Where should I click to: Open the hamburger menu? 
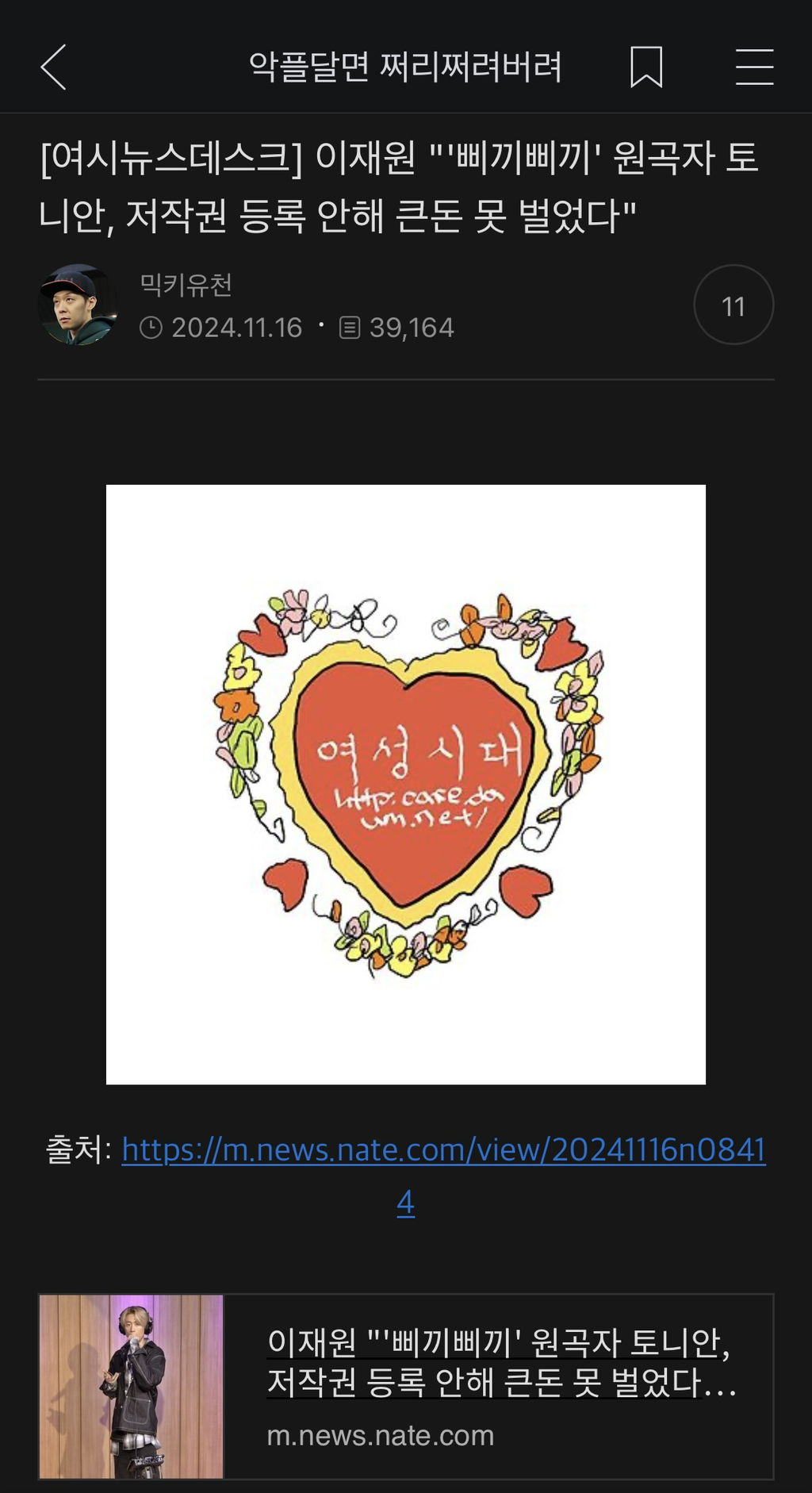pyautogui.click(x=754, y=67)
